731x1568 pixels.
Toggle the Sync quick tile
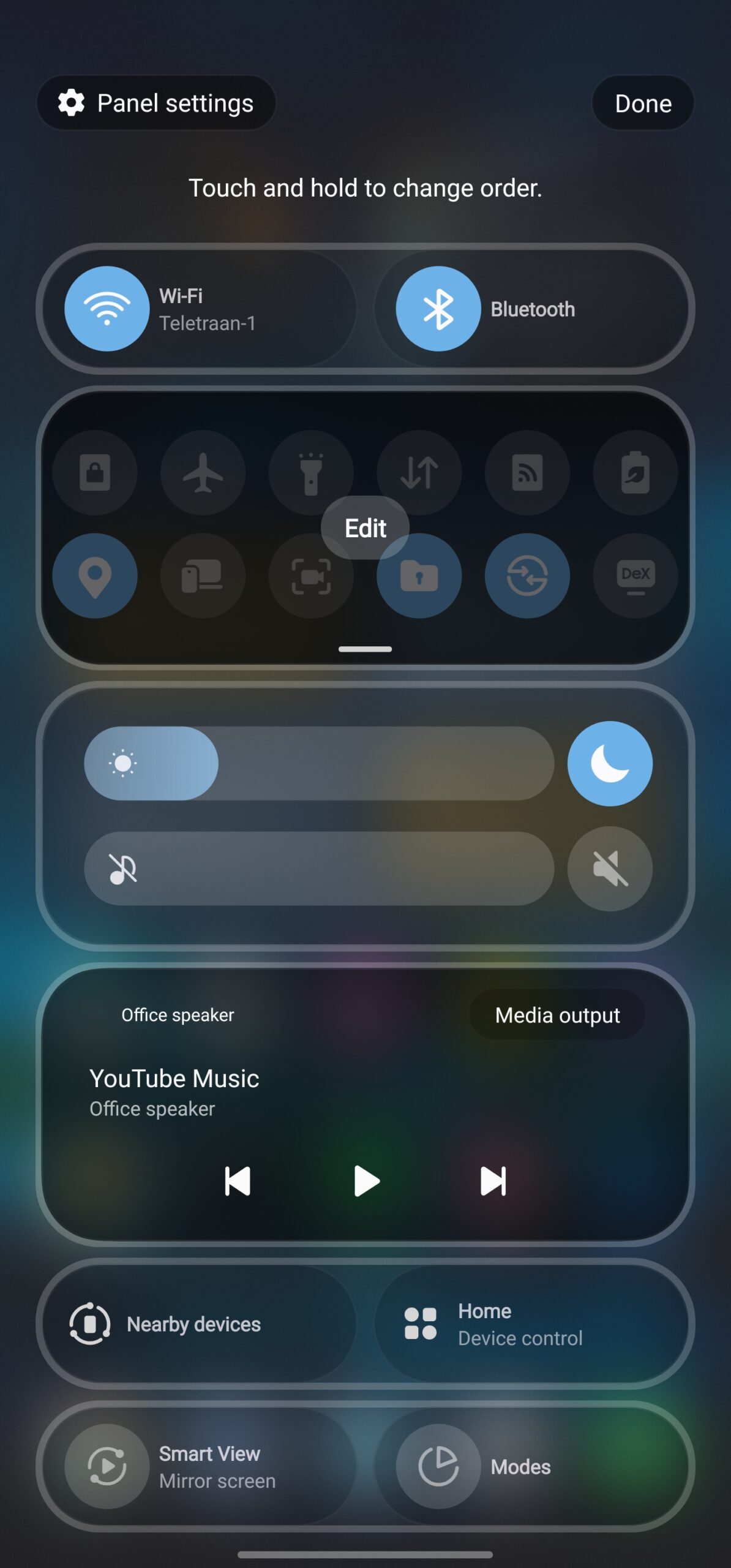point(527,576)
